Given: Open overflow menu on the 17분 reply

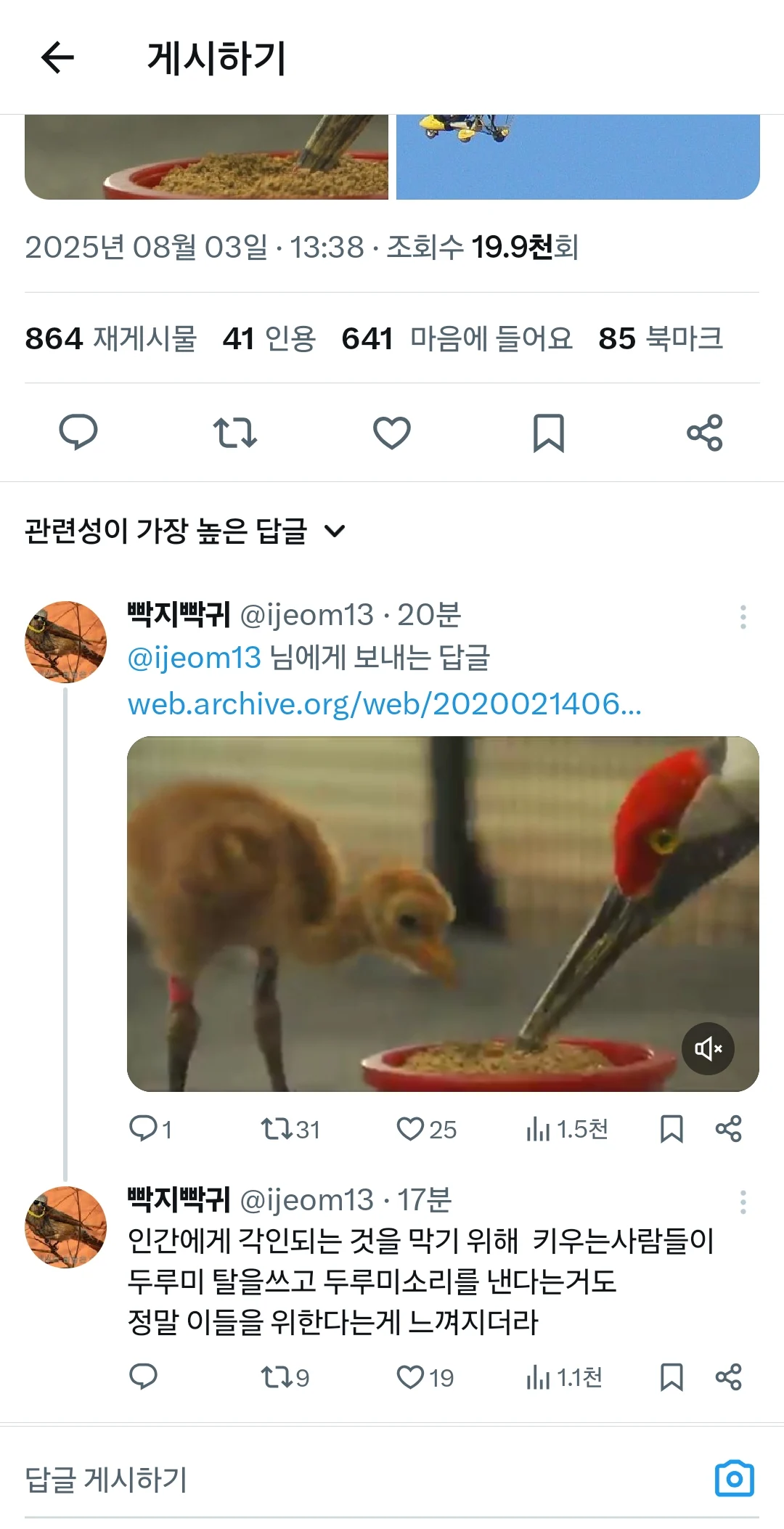Looking at the screenshot, I should coord(743,1202).
